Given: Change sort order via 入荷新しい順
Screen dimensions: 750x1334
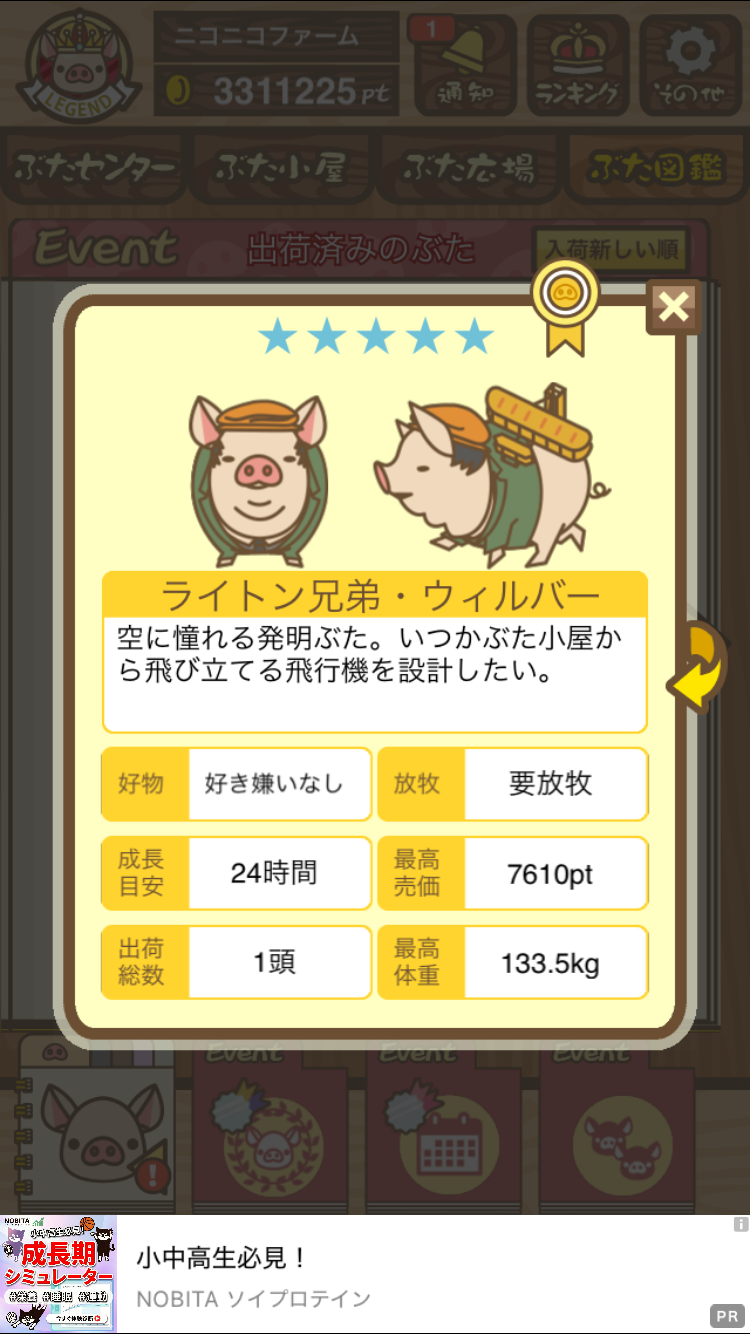Looking at the screenshot, I should pyautogui.click(x=612, y=248).
